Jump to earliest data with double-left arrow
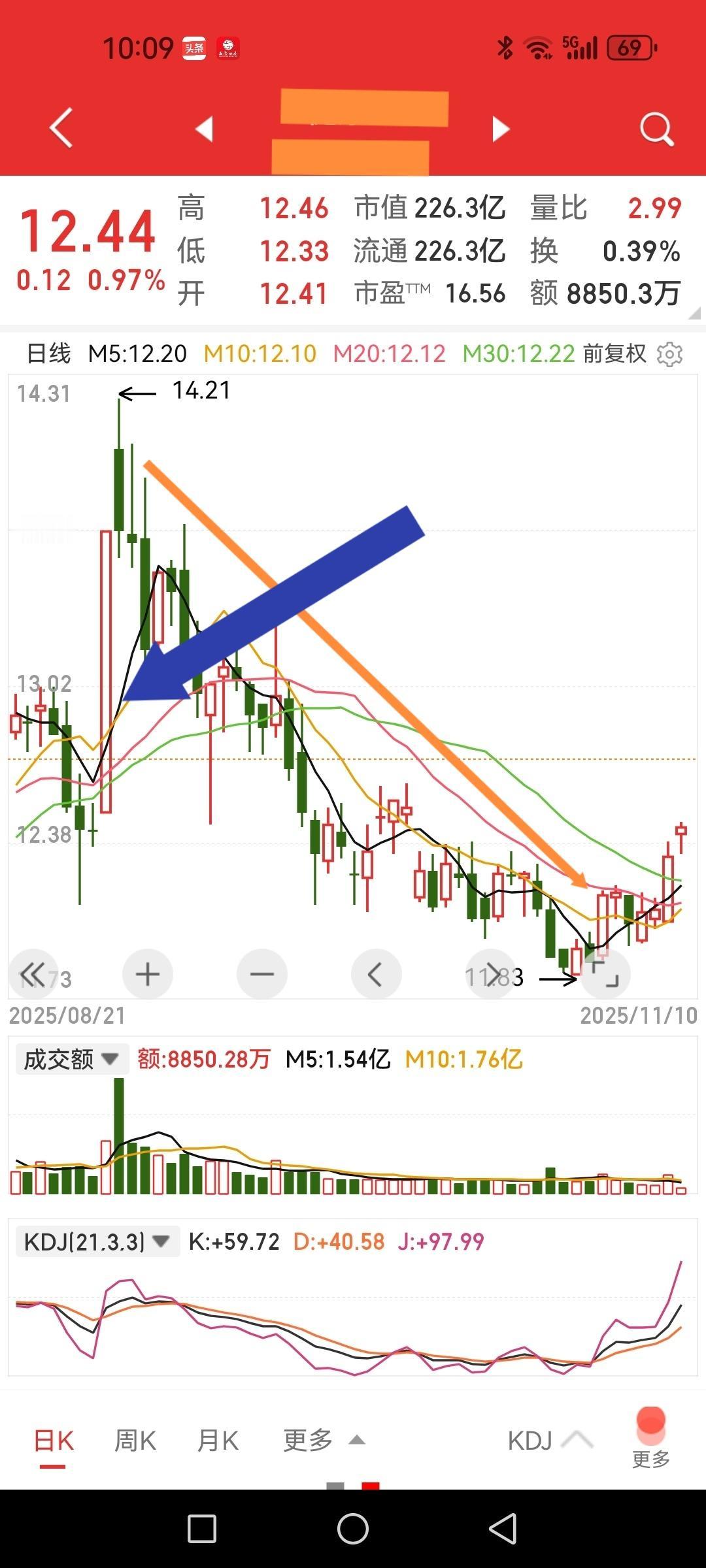This screenshot has width=706, height=1568. point(34,973)
